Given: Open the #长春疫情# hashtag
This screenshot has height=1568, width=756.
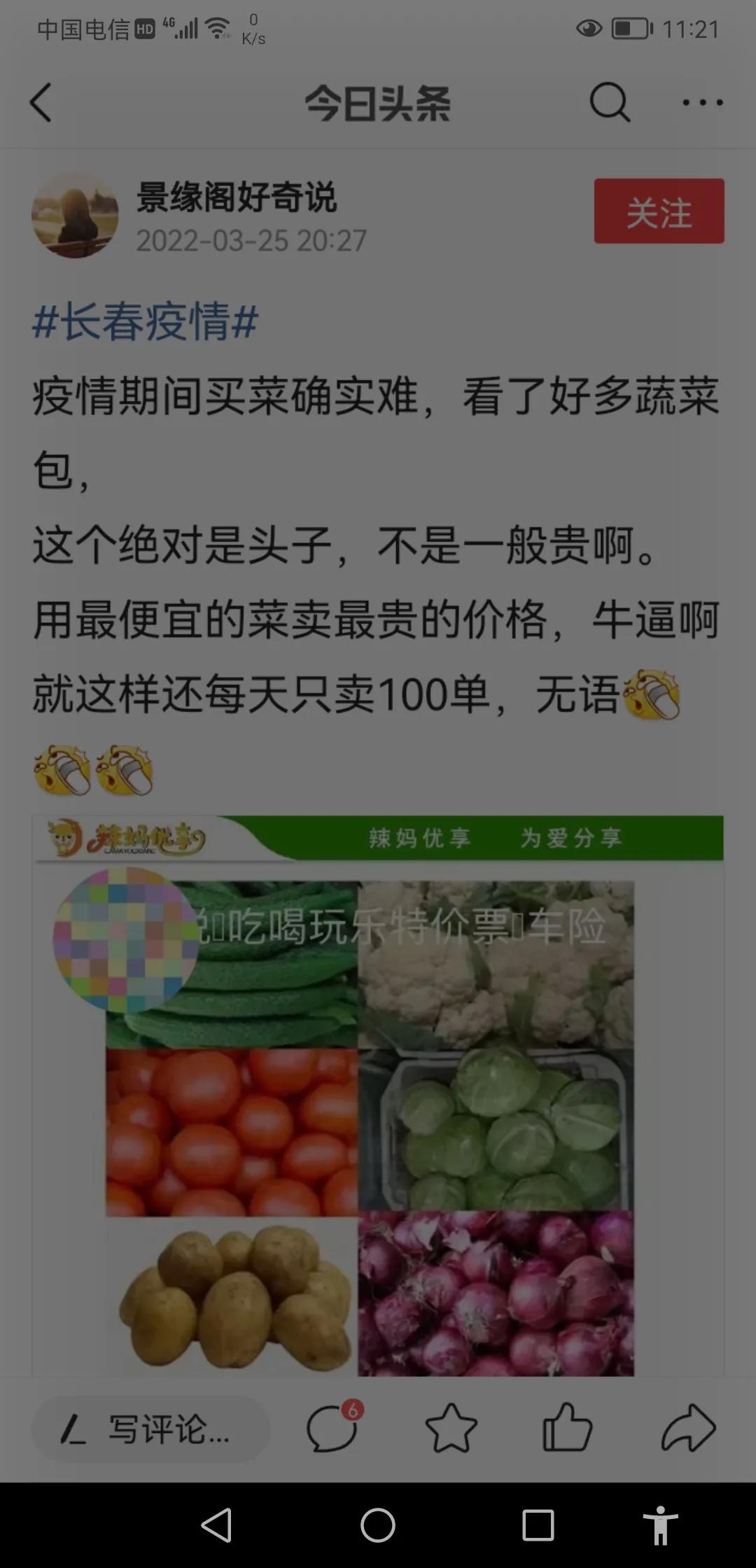Looking at the screenshot, I should [143, 322].
